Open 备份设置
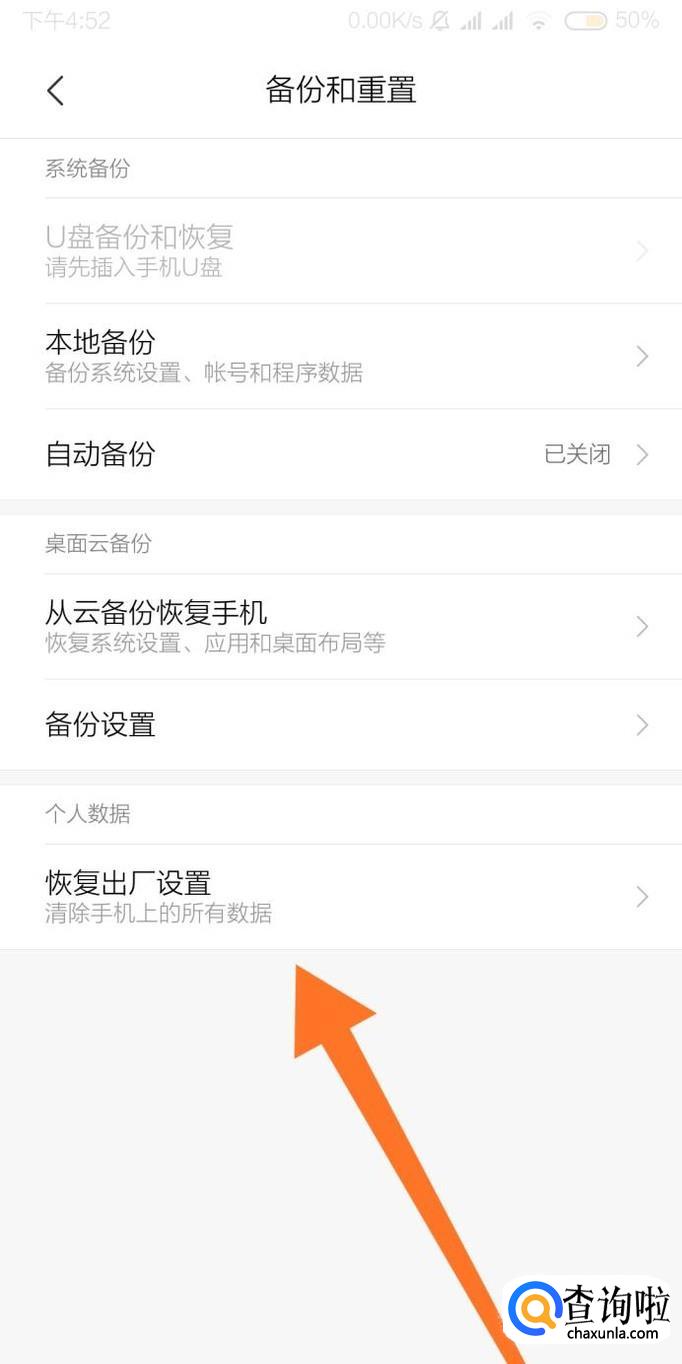Viewport: 682px width, 1364px height. (340, 725)
